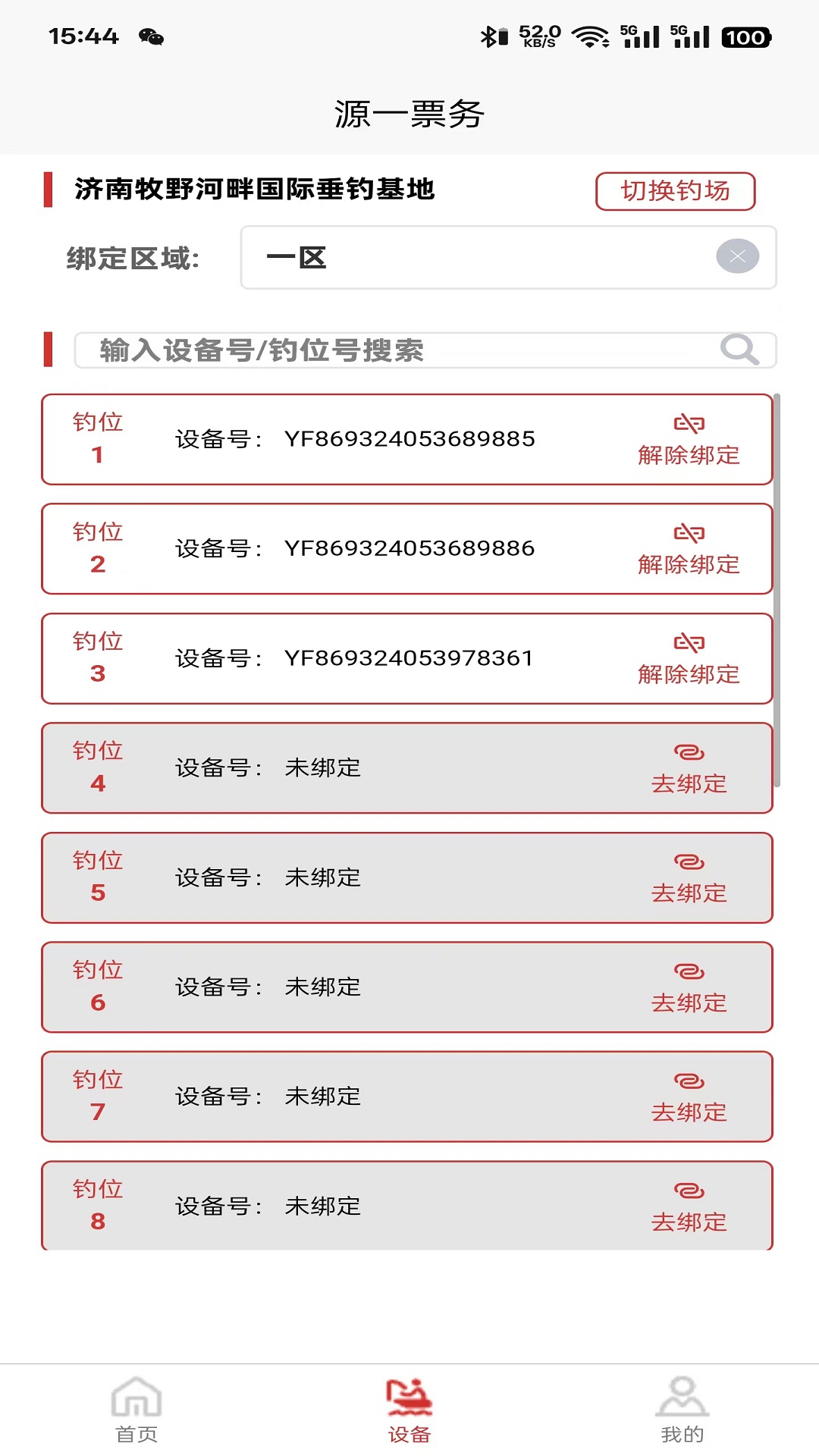Screen dimensions: 819x1456
Task: Click 解除绑定 for fishing seat 1
Action: pos(689,456)
